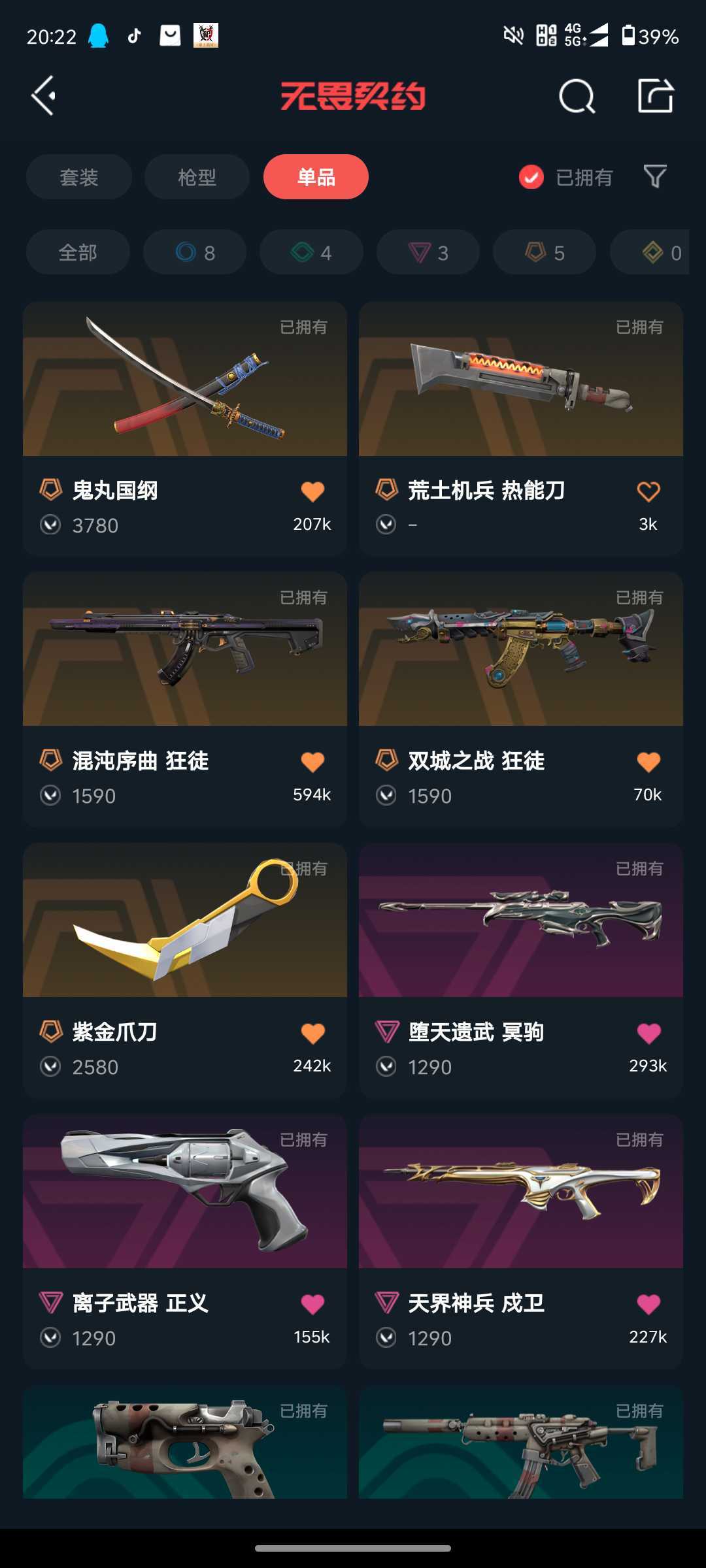Open the 天界神兵 戍卫 skin card
This screenshot has height=1568, width=706.
point(521,1242)
